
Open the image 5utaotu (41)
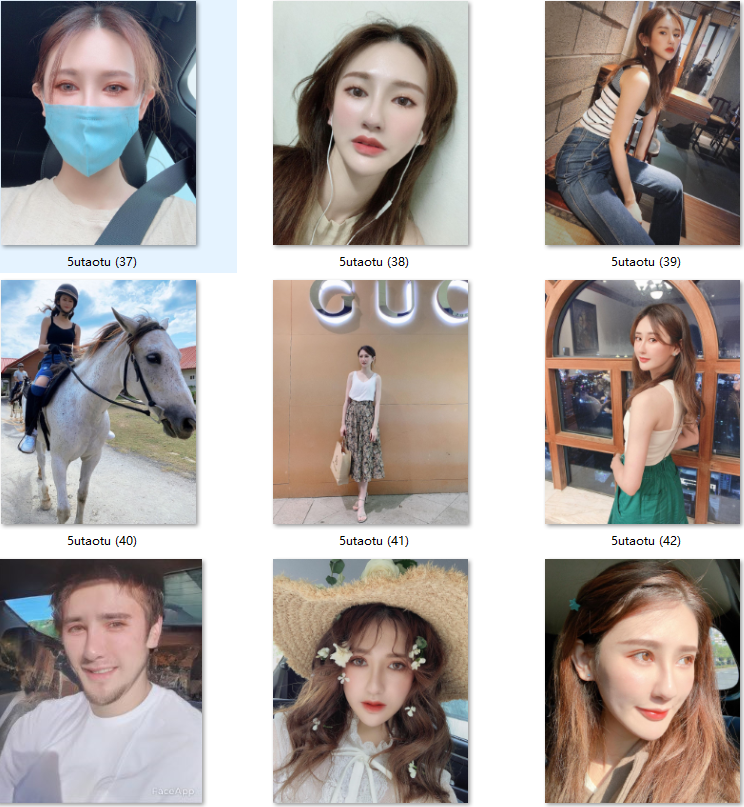tap(370, 402)
